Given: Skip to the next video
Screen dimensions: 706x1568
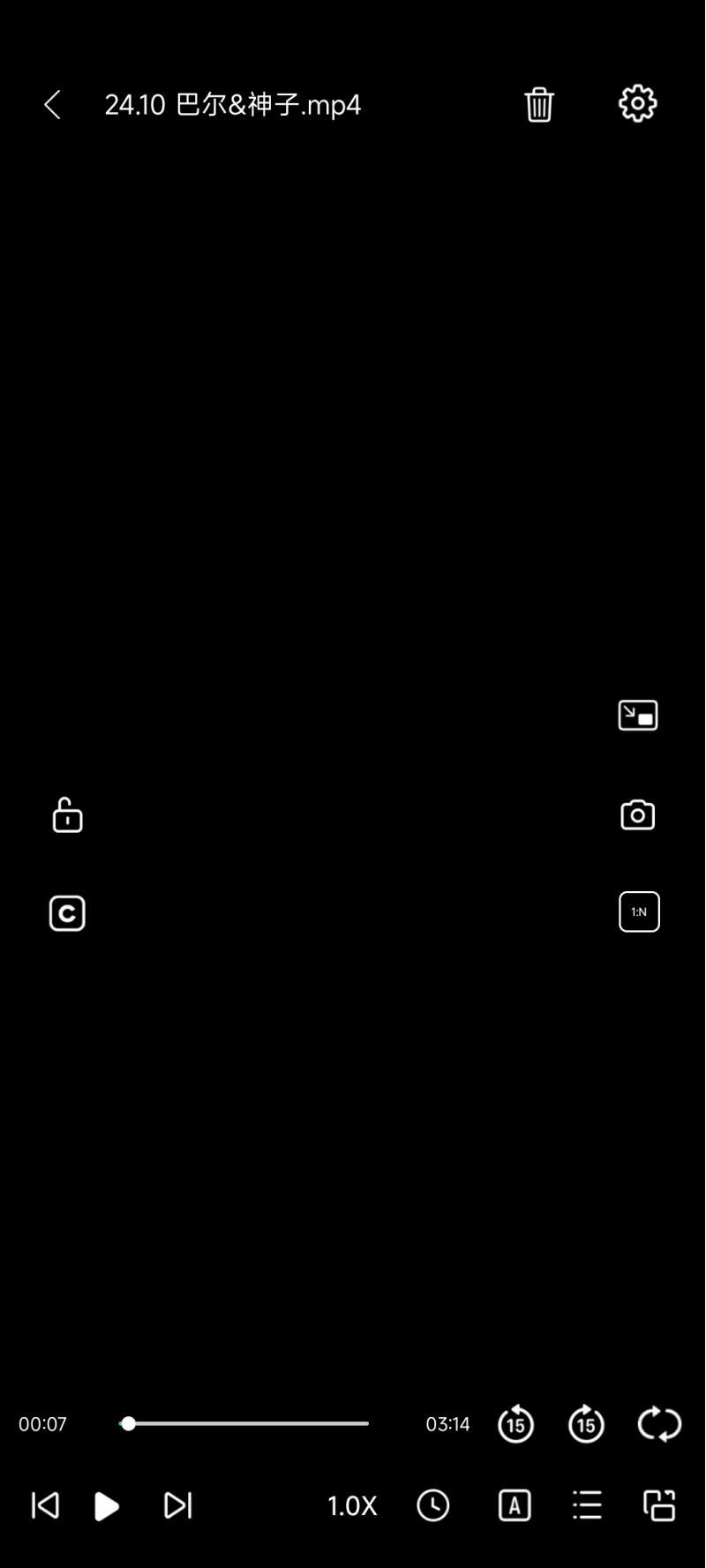Looking at the screenshot, I should (x=177, y=1504).
